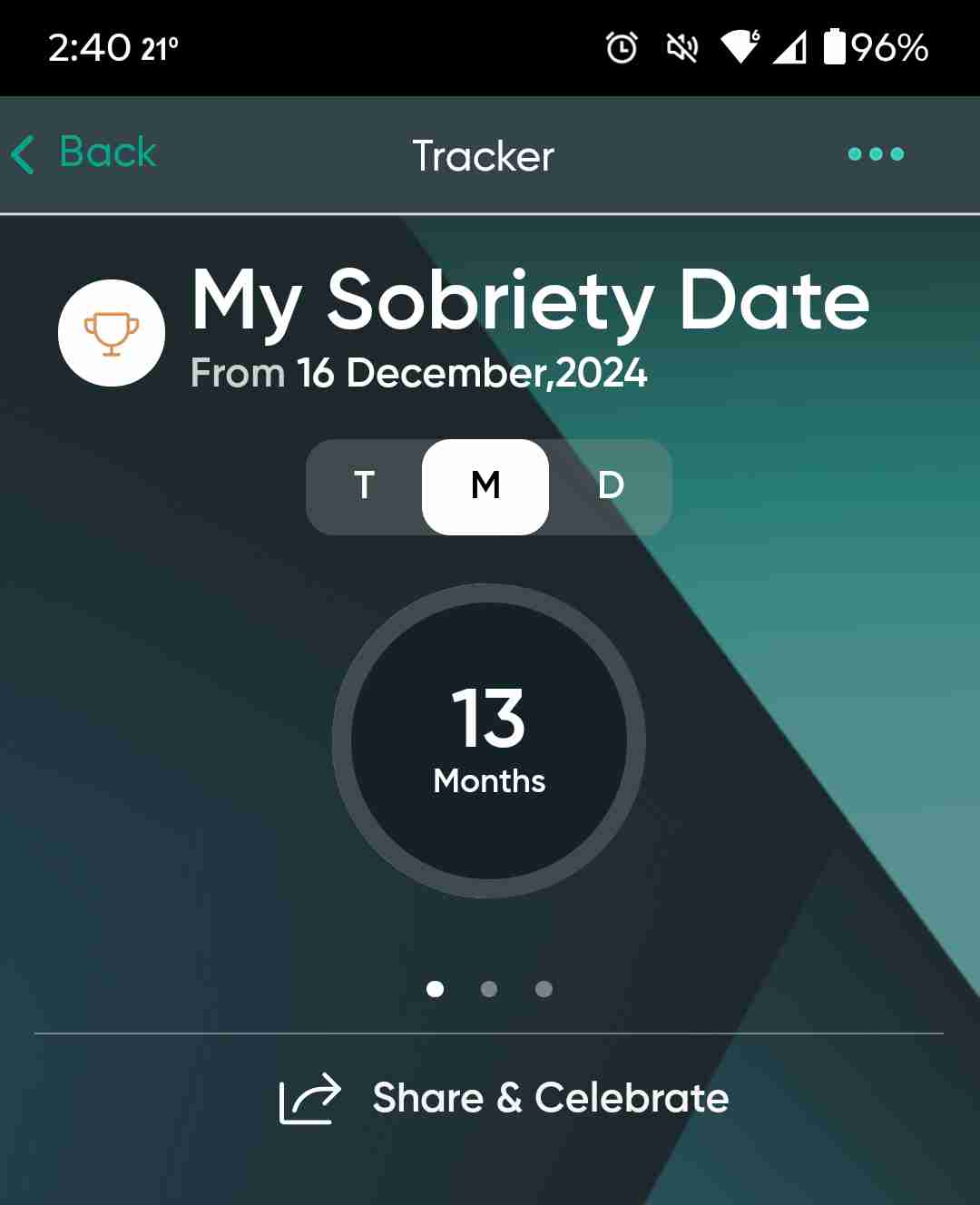The height and width of the screenshot is (1205, 980).
Task: Switch to the T view
Action: (x=365, y=486)
